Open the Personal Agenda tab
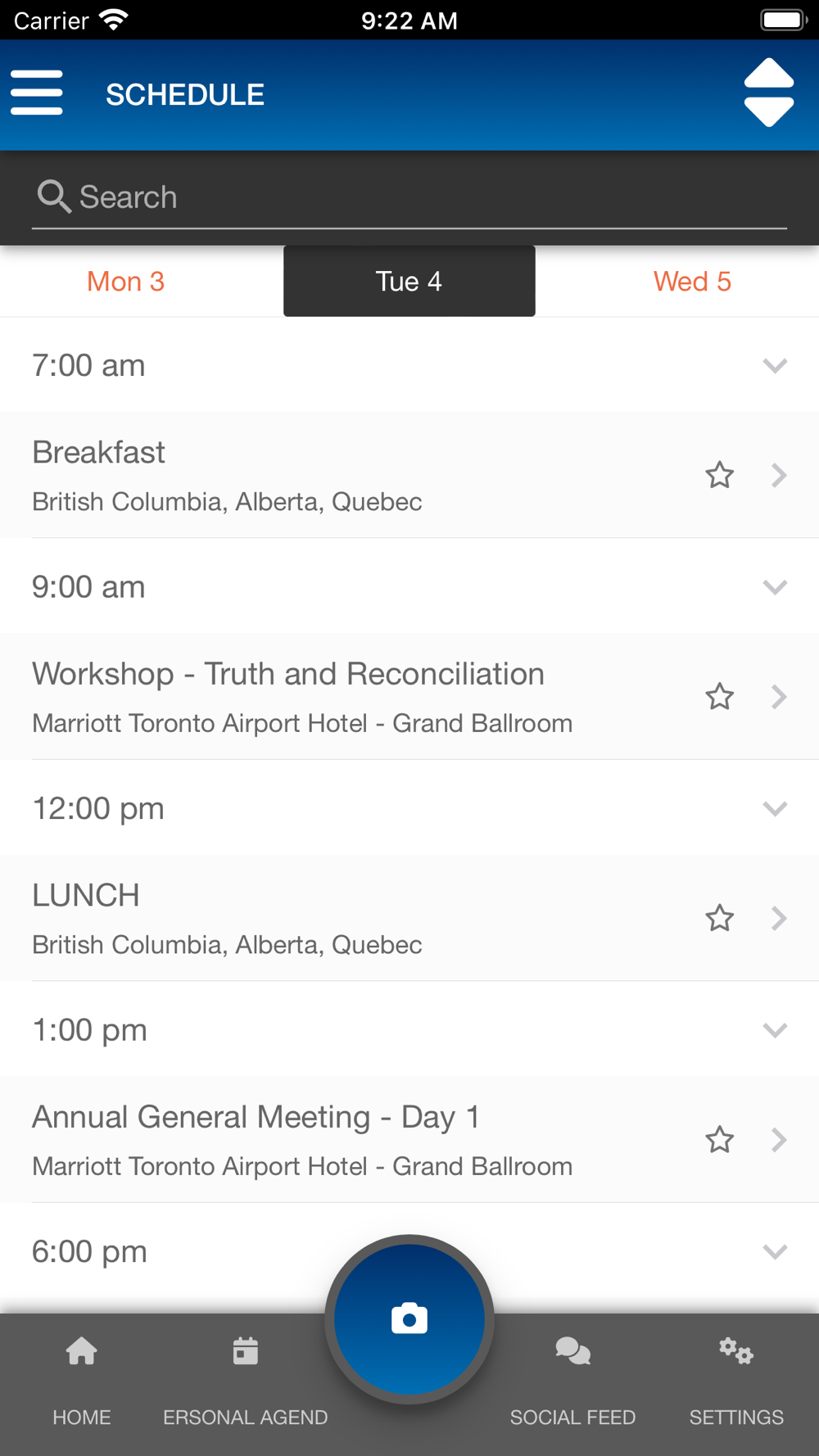 coord(246,1381)
